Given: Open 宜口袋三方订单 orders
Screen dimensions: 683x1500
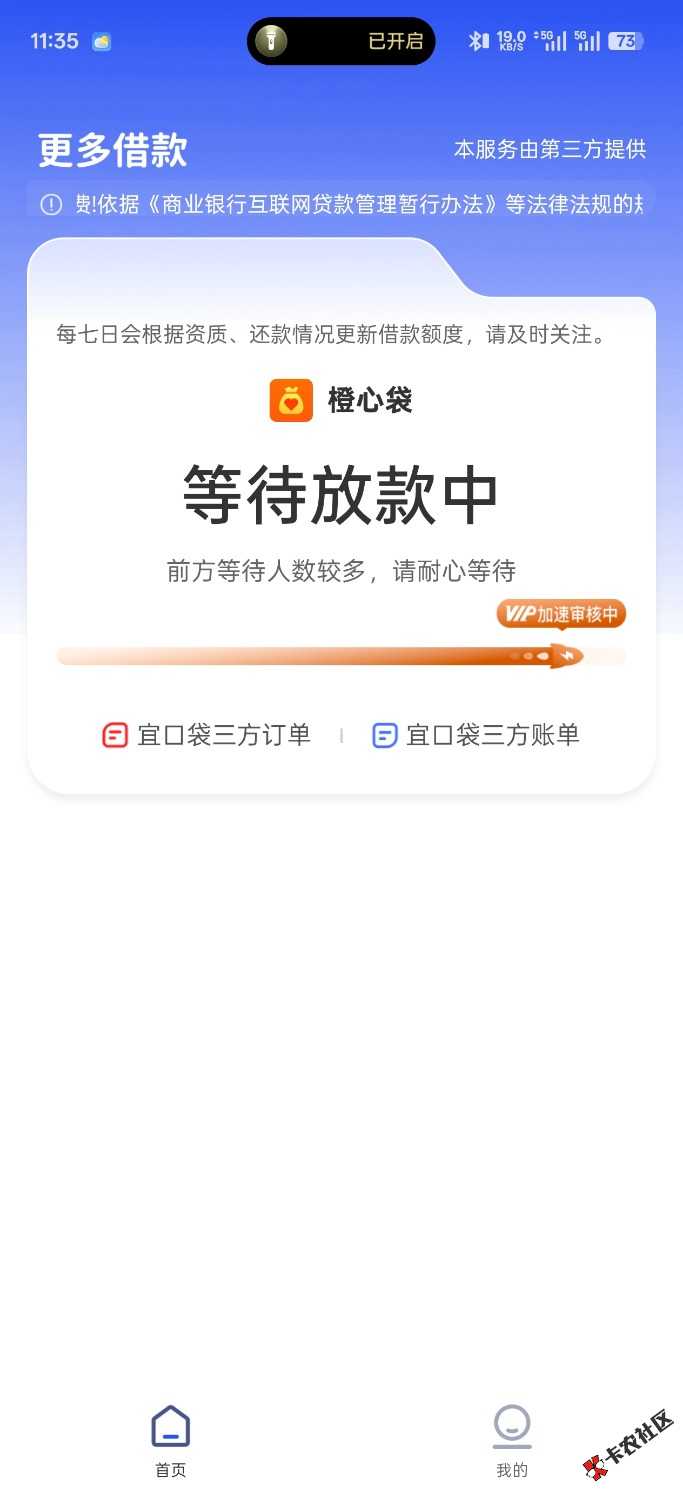Looking at the screenshot, I should click(x=207, y=735).
